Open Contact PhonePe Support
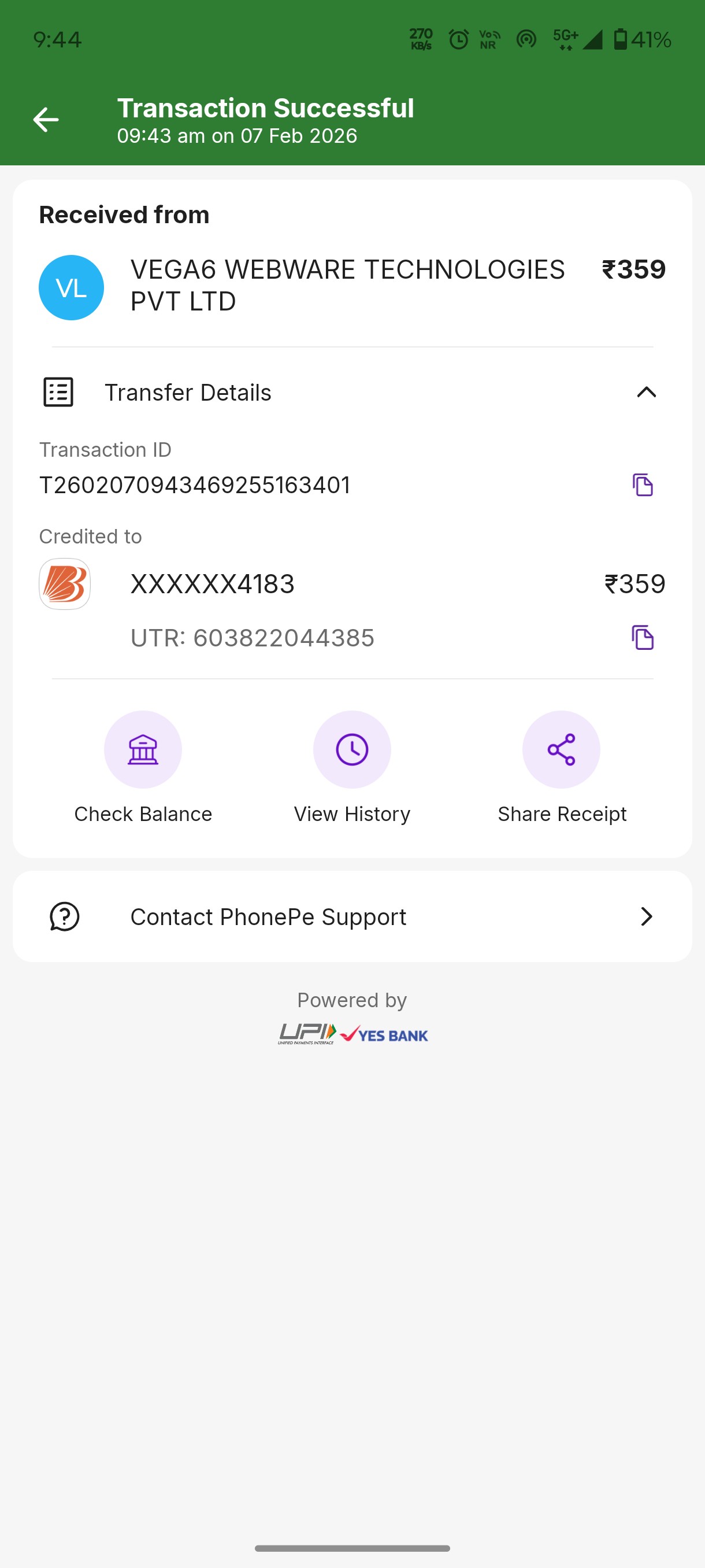The height and width of the screenshot is (1568, 705). 352,917
